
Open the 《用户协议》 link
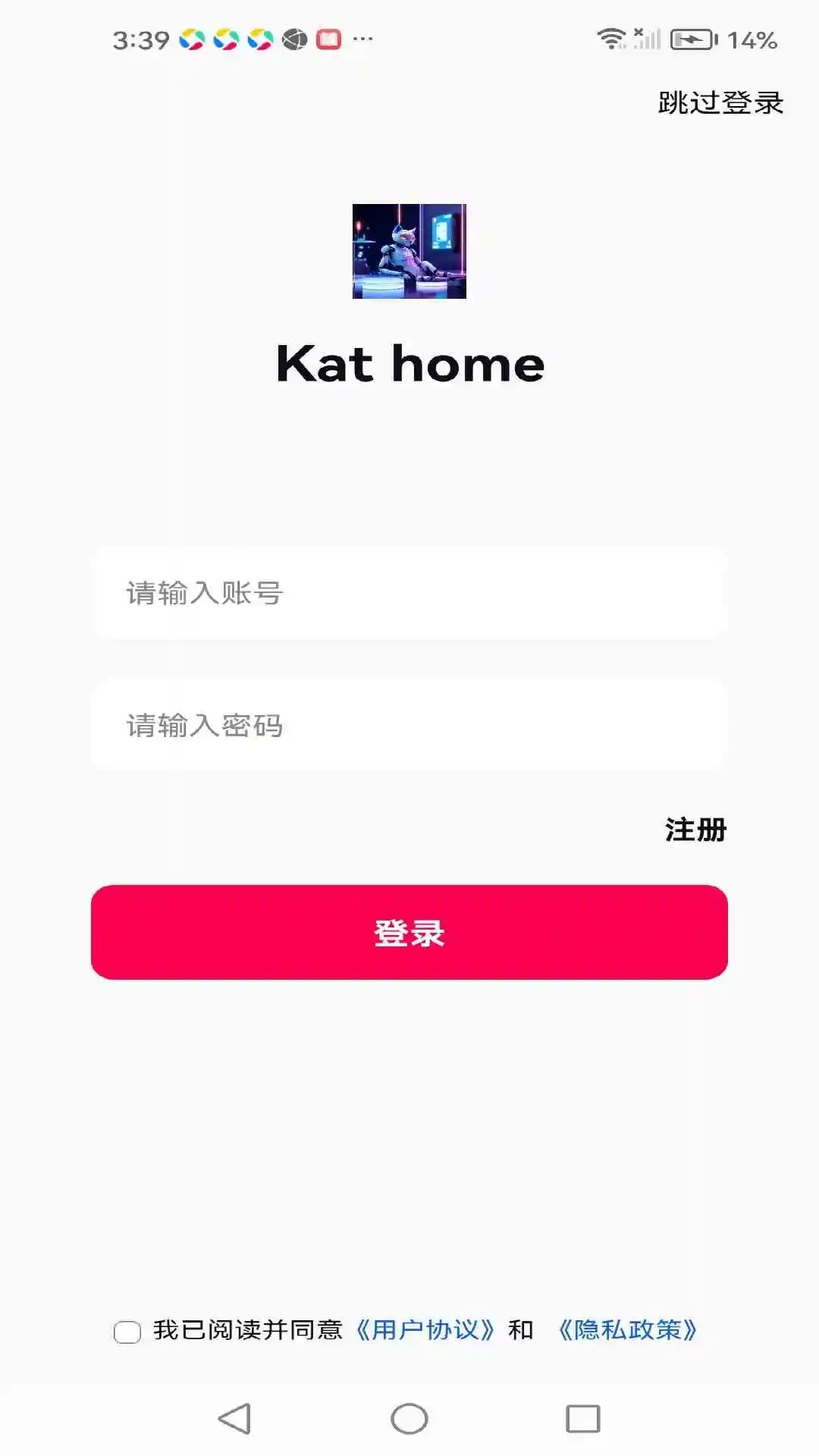coord(425,1330)
